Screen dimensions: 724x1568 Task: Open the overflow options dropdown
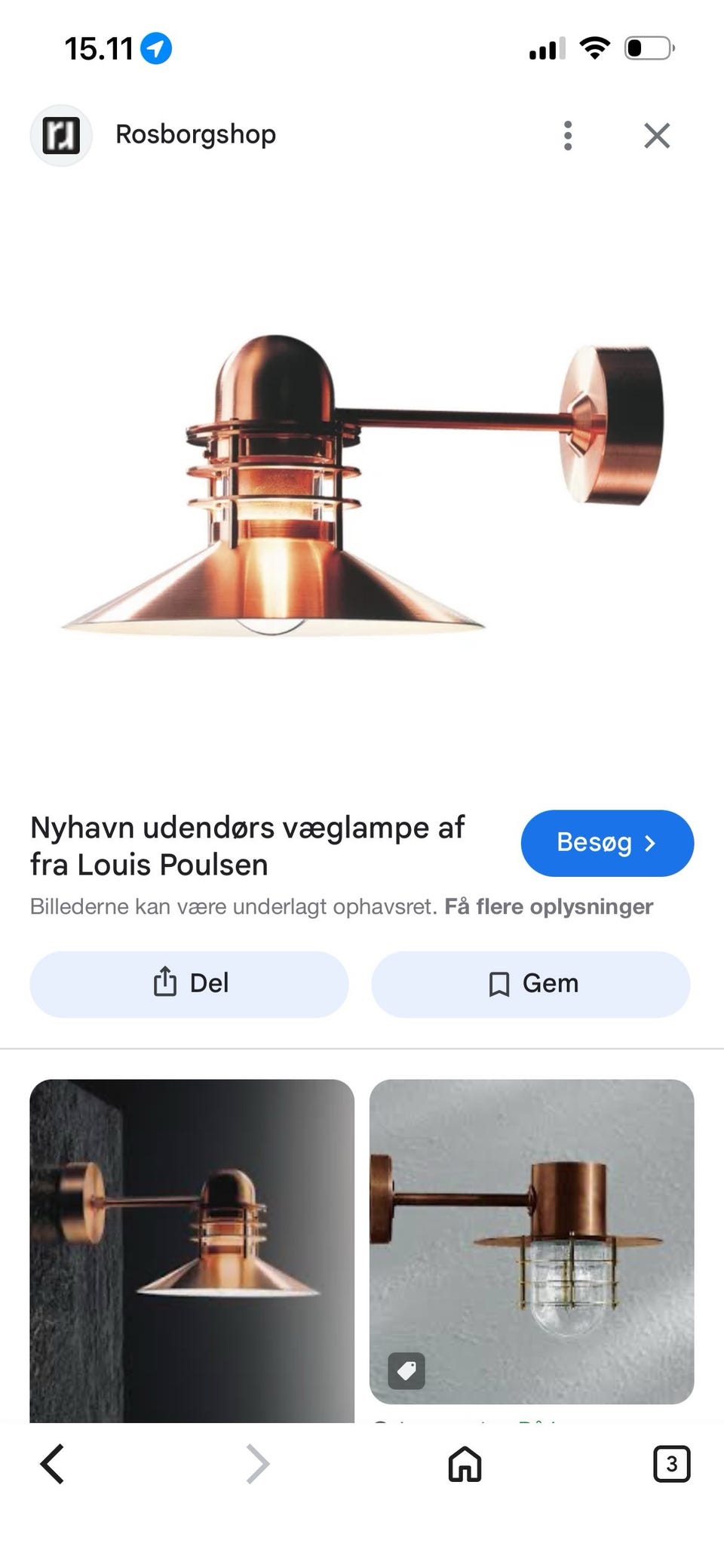point(566,135)
